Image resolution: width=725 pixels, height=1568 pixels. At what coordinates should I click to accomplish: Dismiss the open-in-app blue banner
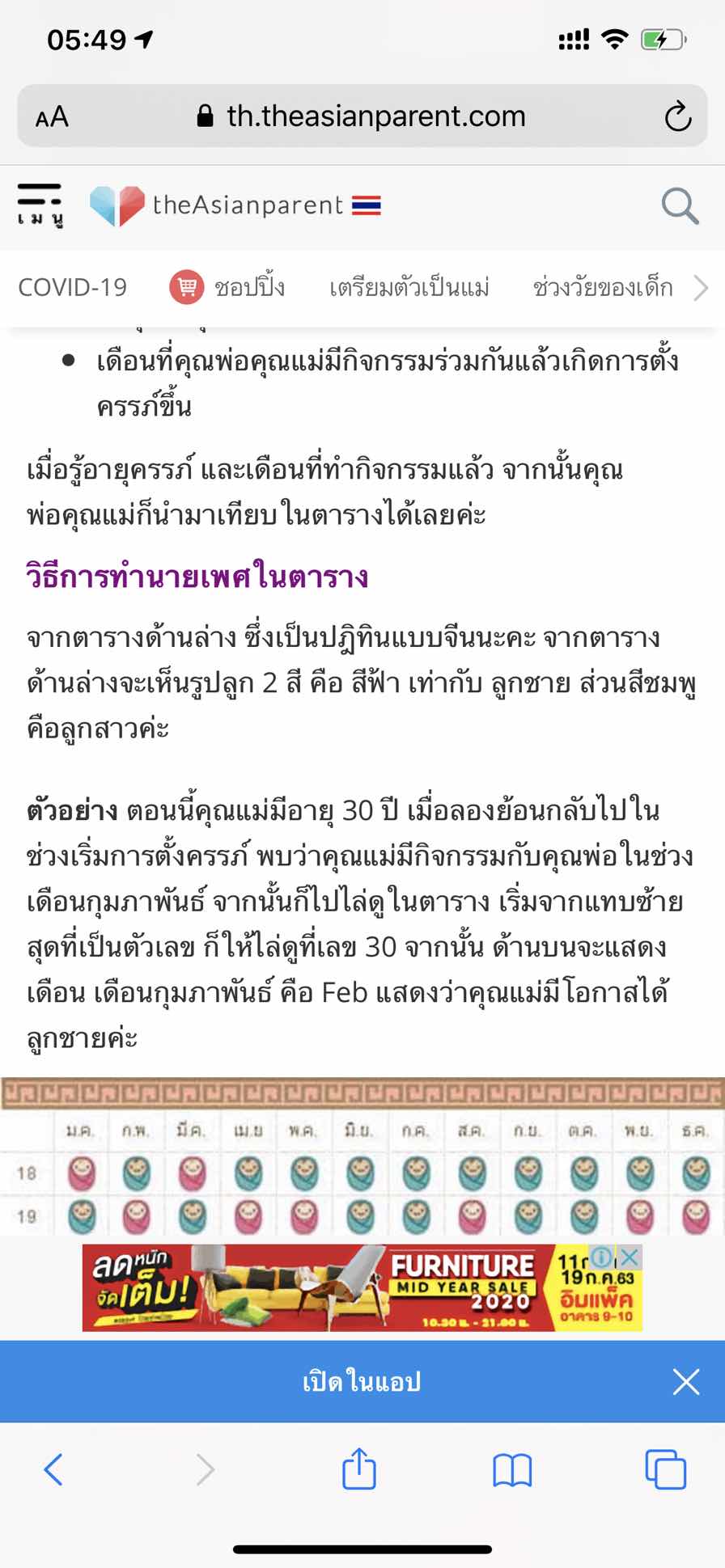[685, 1381]
